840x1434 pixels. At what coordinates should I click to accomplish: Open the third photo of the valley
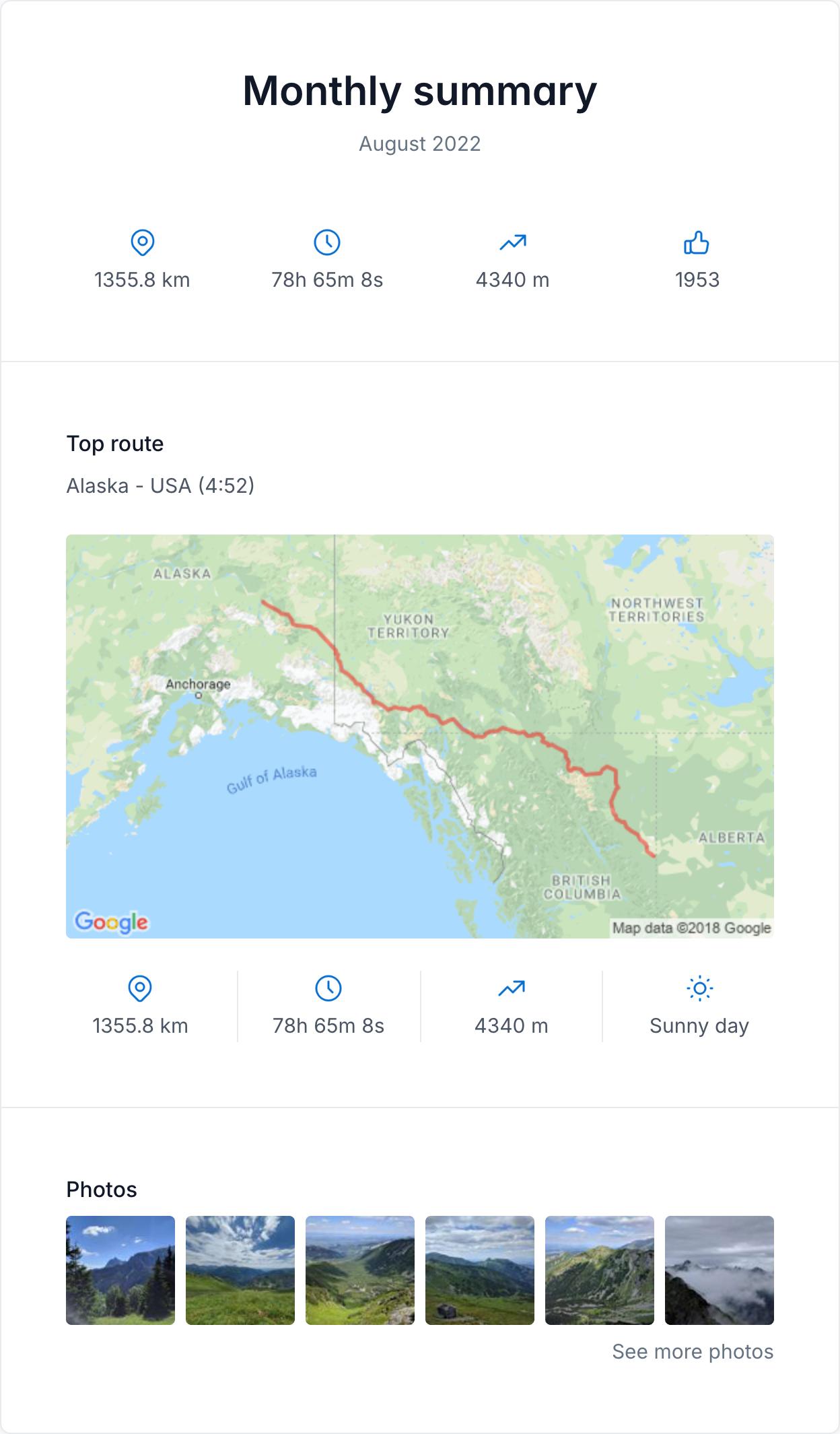click(x=360, y=1270)
